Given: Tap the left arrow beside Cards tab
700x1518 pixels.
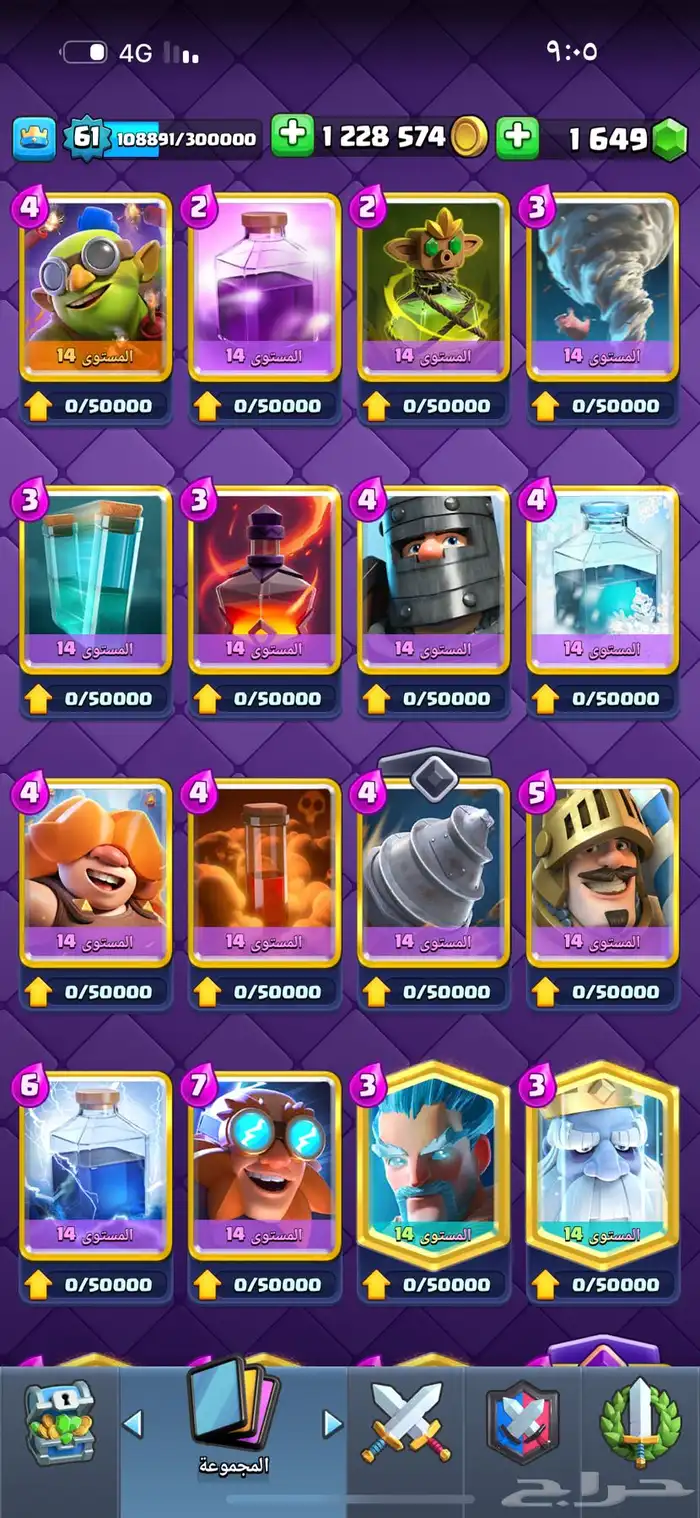Looking at the screenshot, I should 132,1423.
